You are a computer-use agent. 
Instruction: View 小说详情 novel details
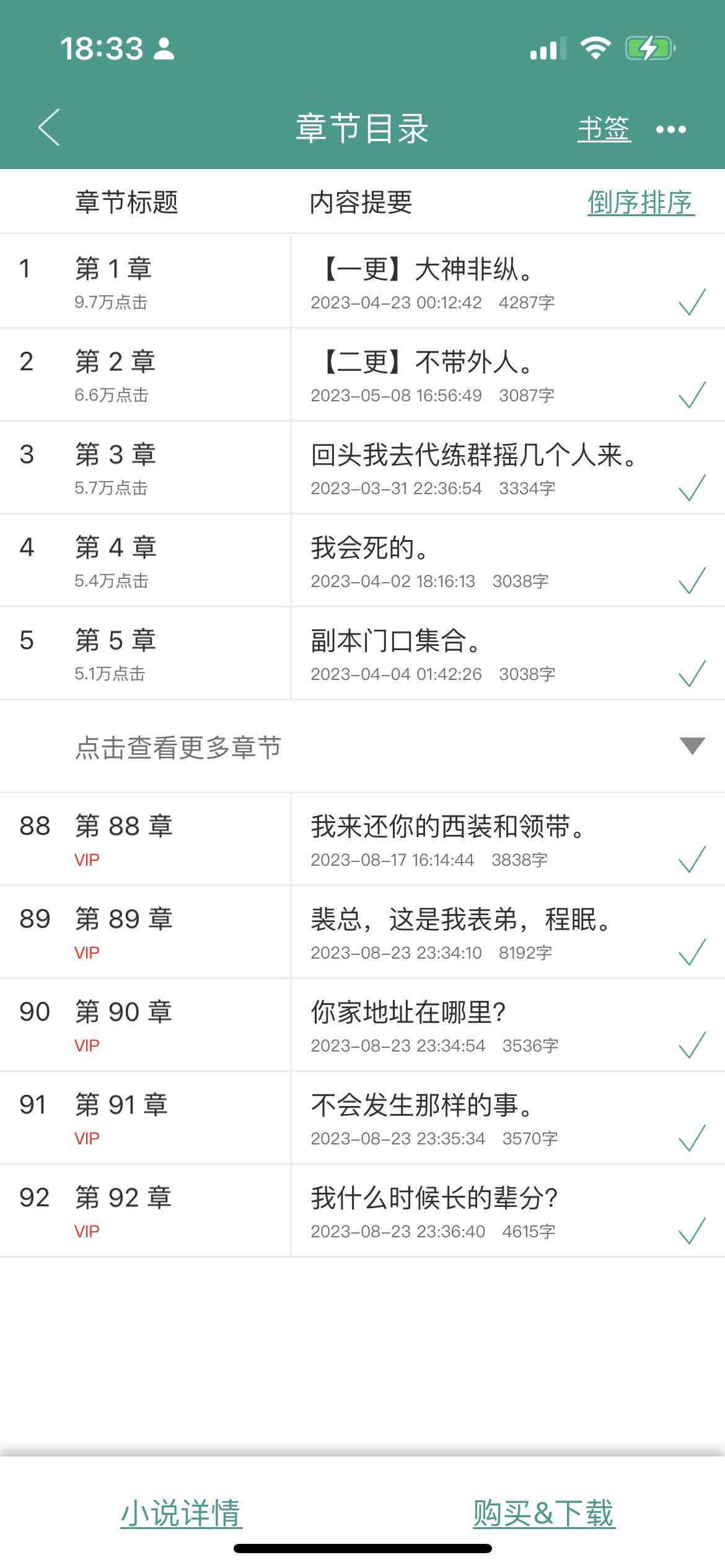(181, 1513)
